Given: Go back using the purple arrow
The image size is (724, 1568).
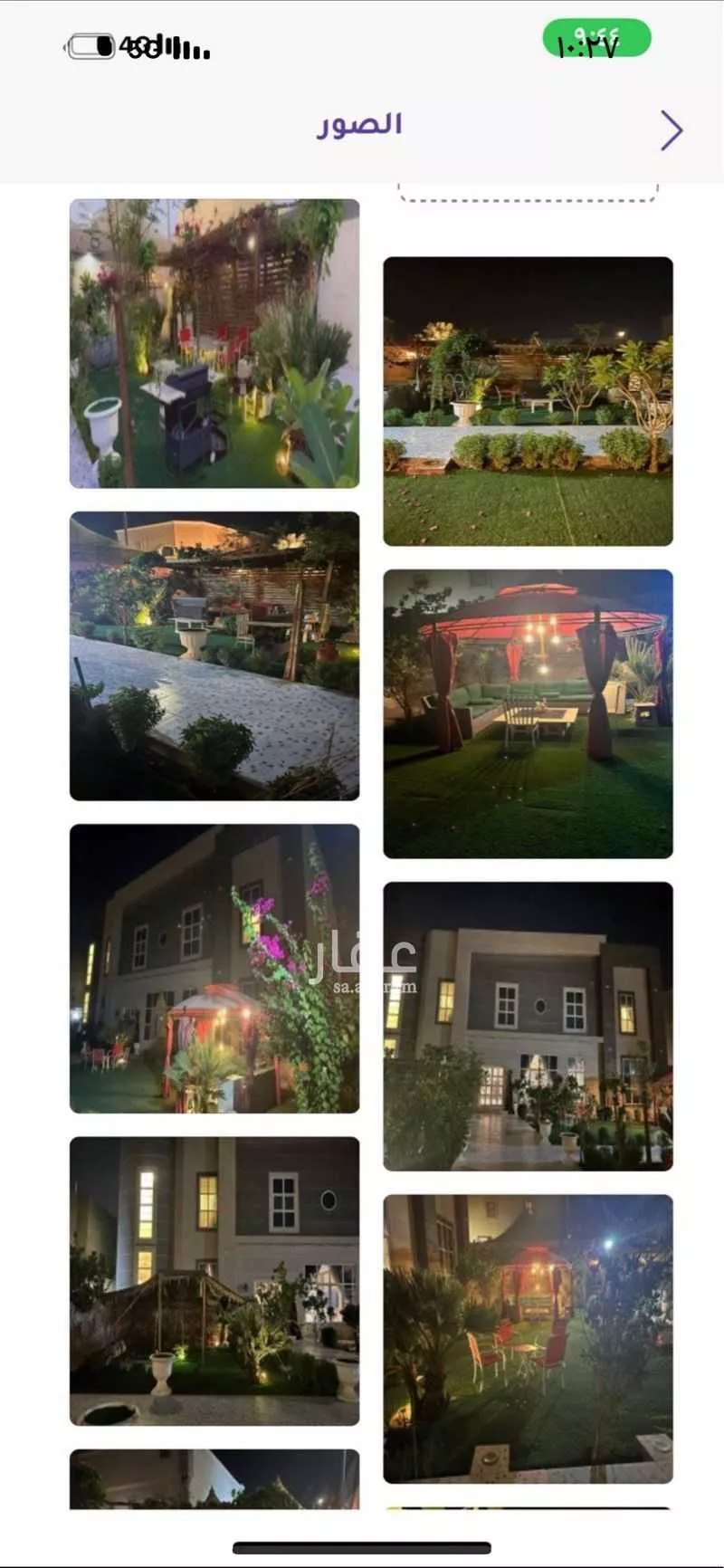Looking at the screenshot, I should click(x=671, y=130).
